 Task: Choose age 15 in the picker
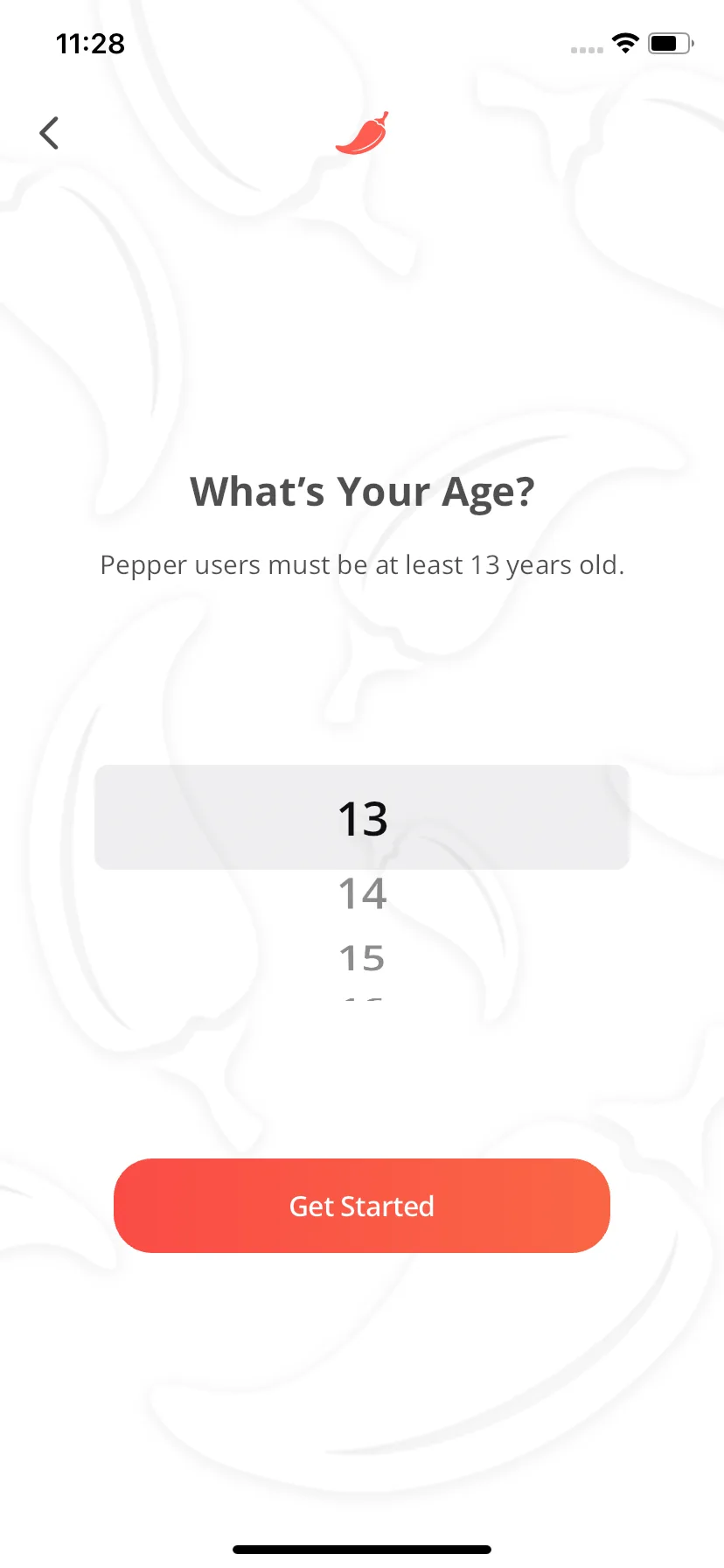click(362, 957)
